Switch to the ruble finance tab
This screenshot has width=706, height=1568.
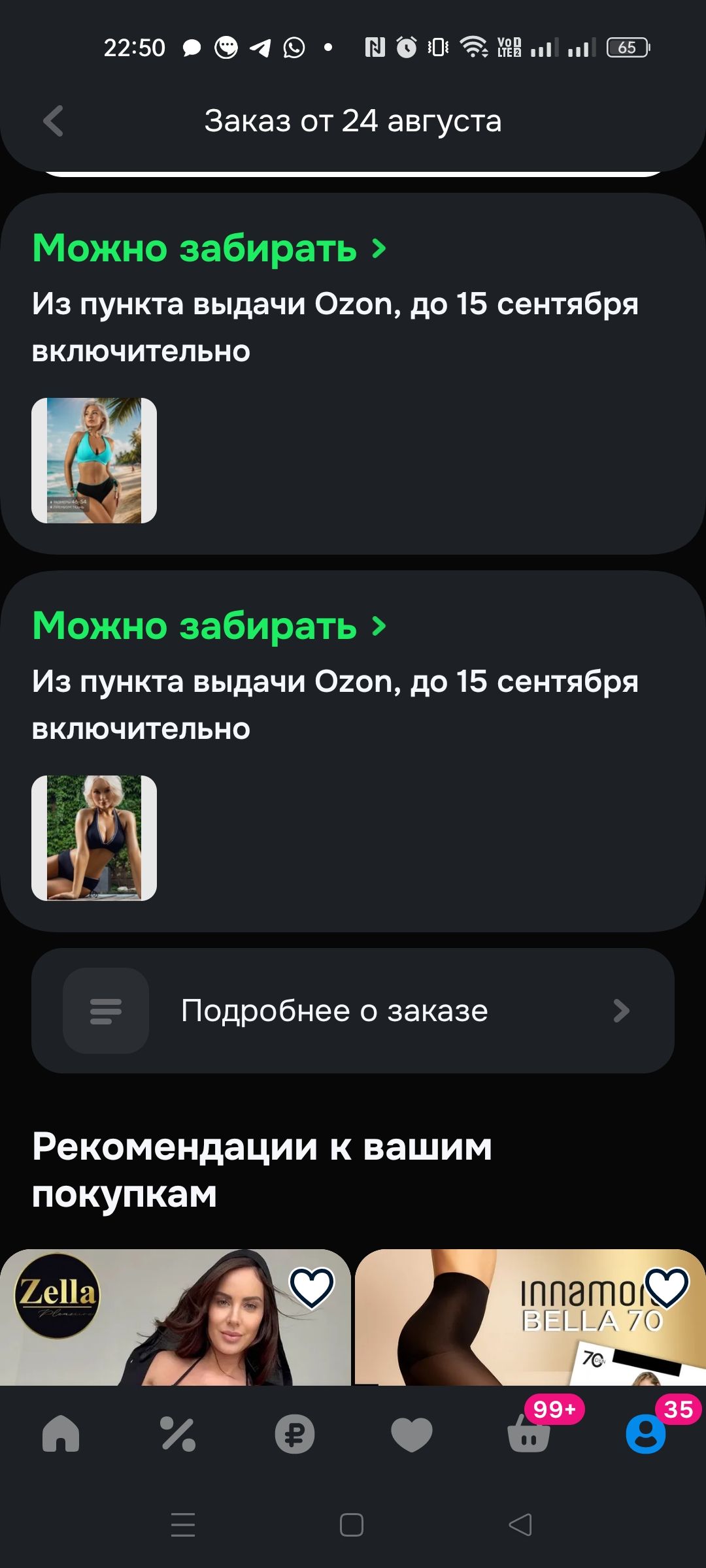coord(295,1434)
